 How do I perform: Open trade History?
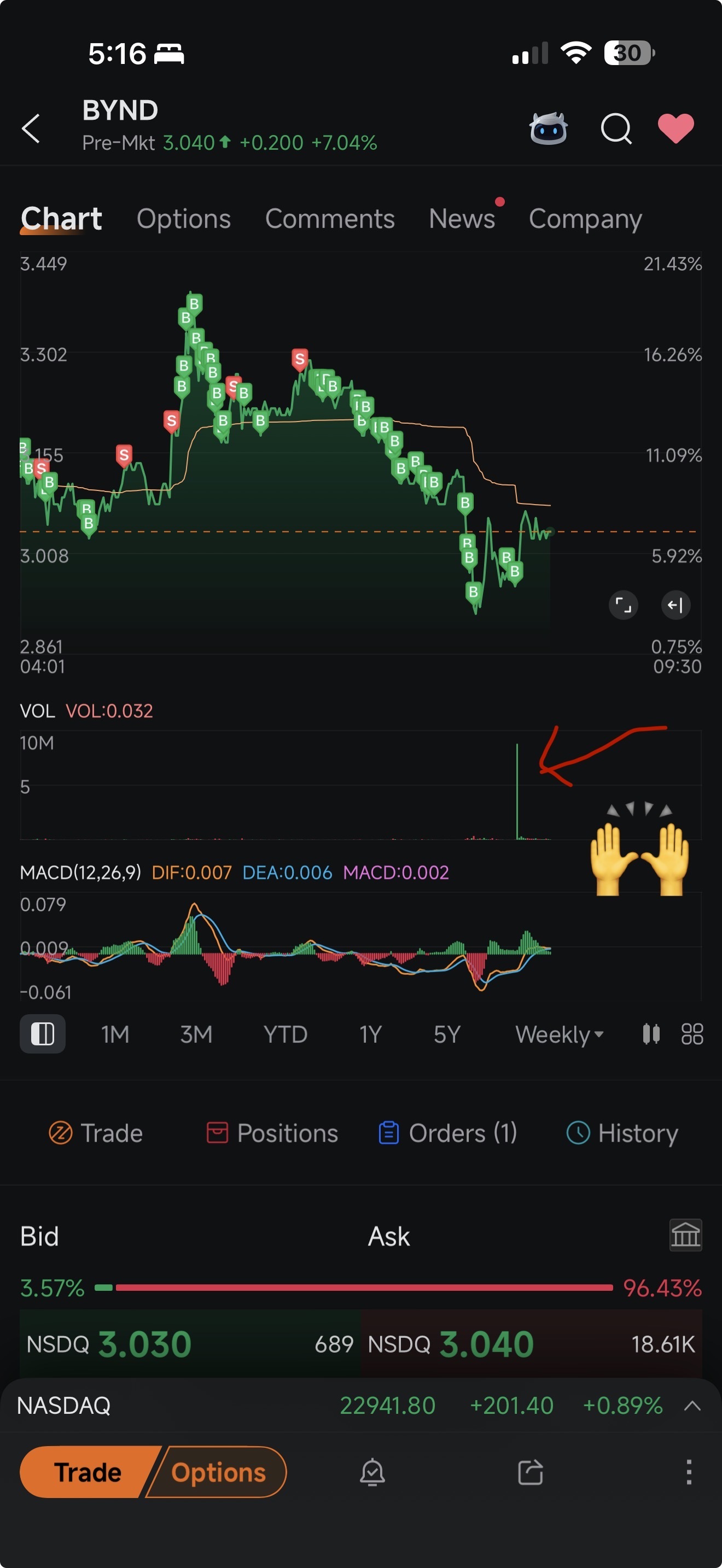622,1133
